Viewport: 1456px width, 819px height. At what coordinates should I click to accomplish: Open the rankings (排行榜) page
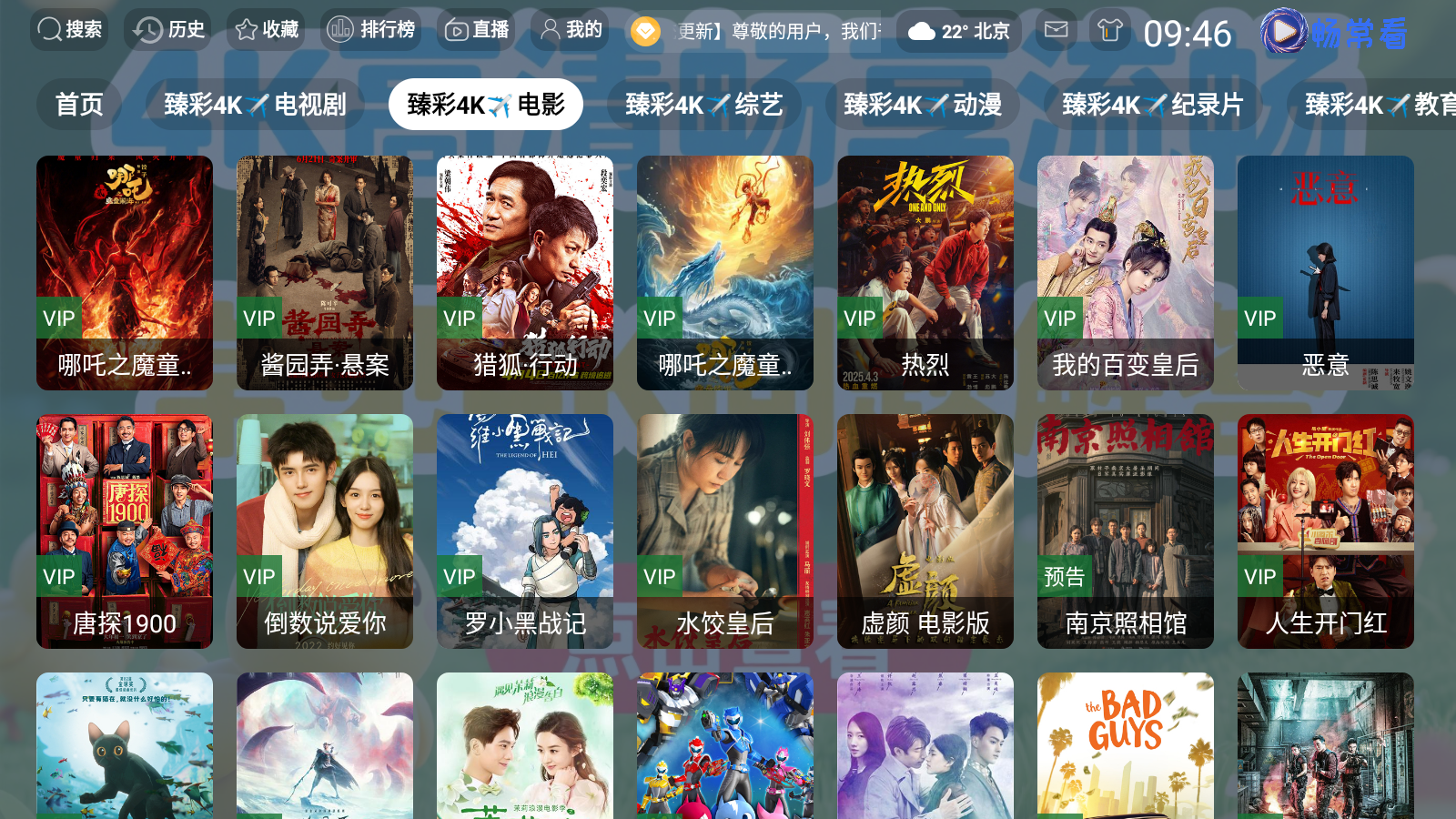coord(371,30)
